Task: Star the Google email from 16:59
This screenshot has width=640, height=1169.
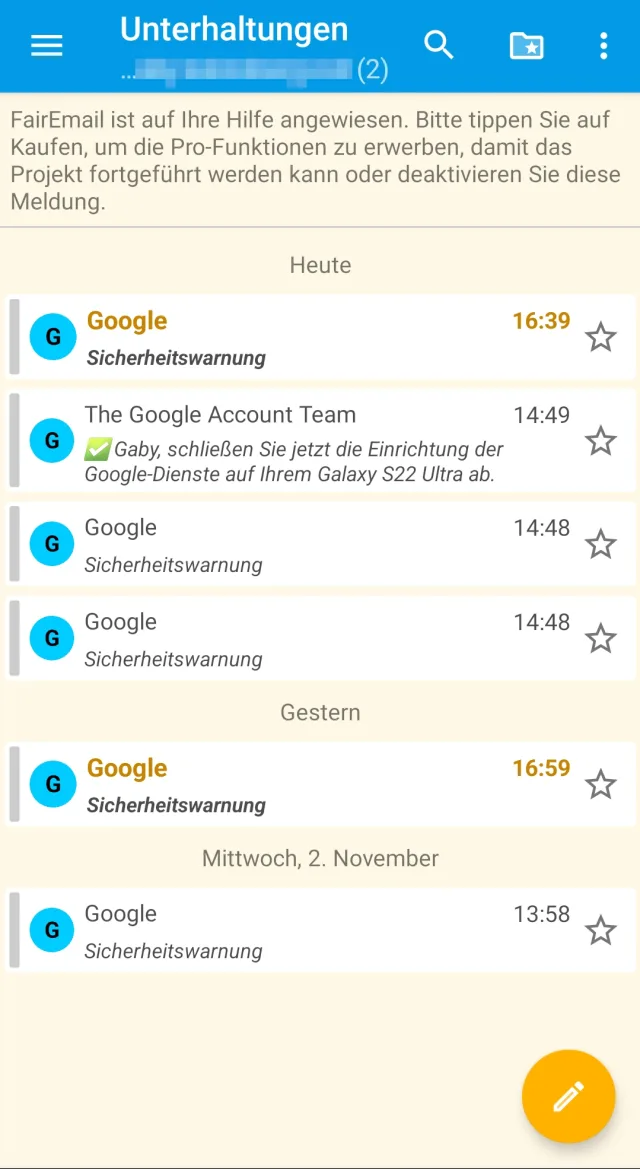Action: (600, 785)
